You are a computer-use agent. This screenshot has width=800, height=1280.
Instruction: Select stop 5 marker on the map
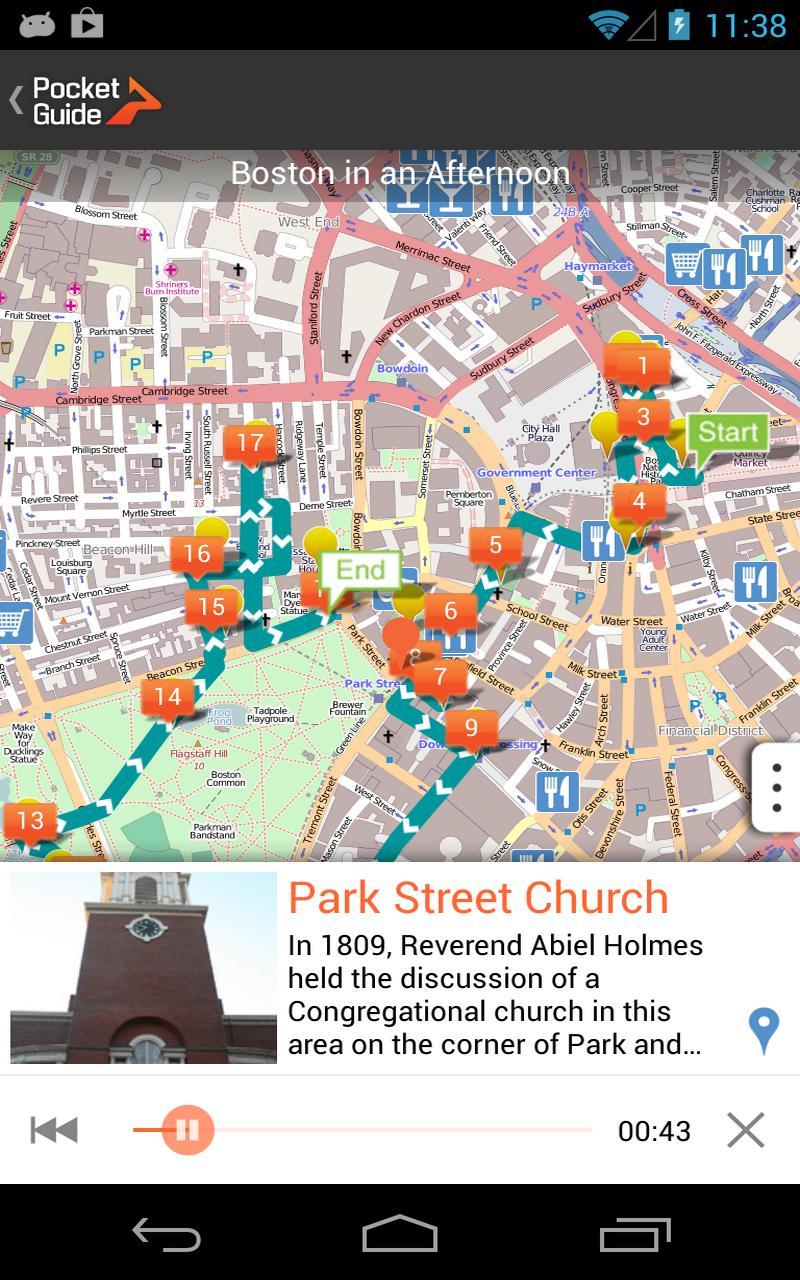tap(495, 547)
